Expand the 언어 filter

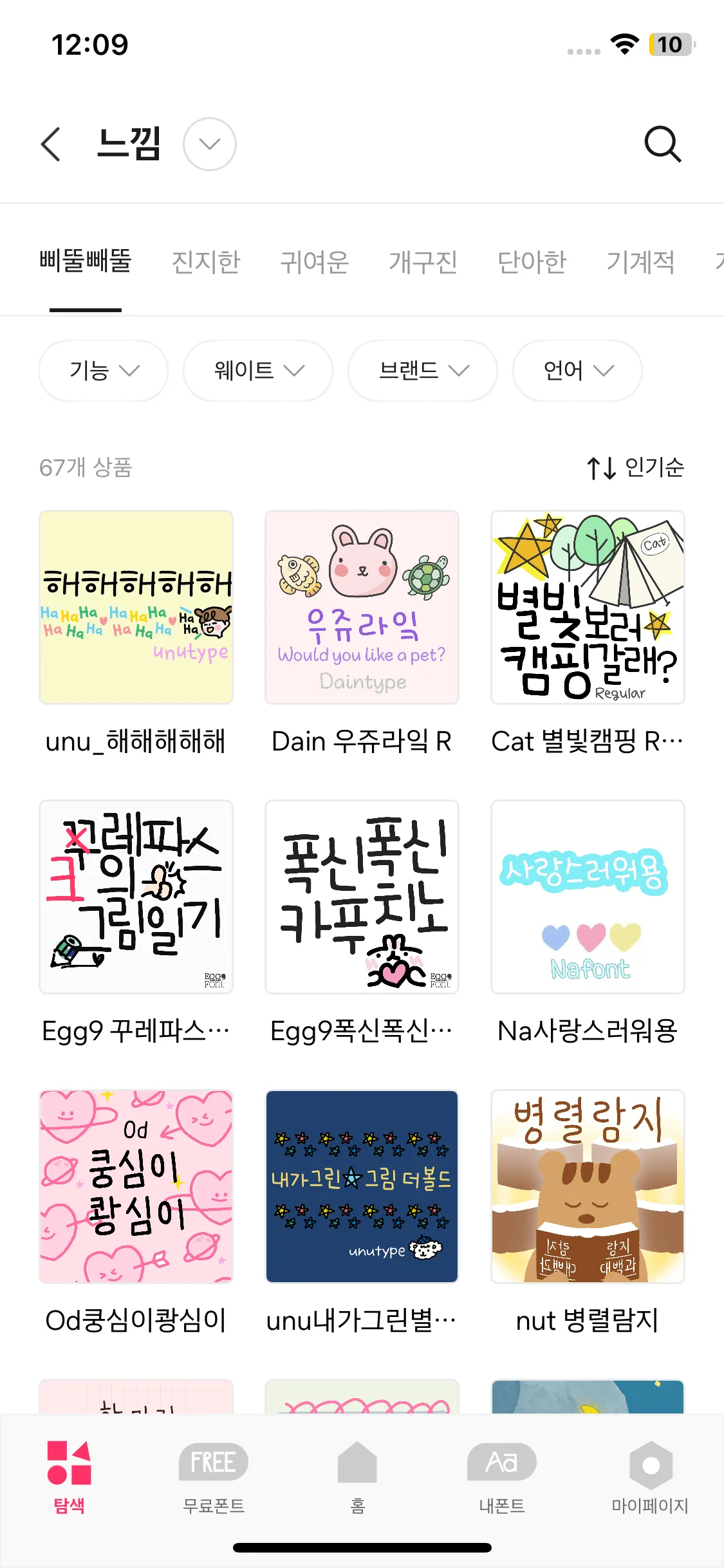point(577,371)
